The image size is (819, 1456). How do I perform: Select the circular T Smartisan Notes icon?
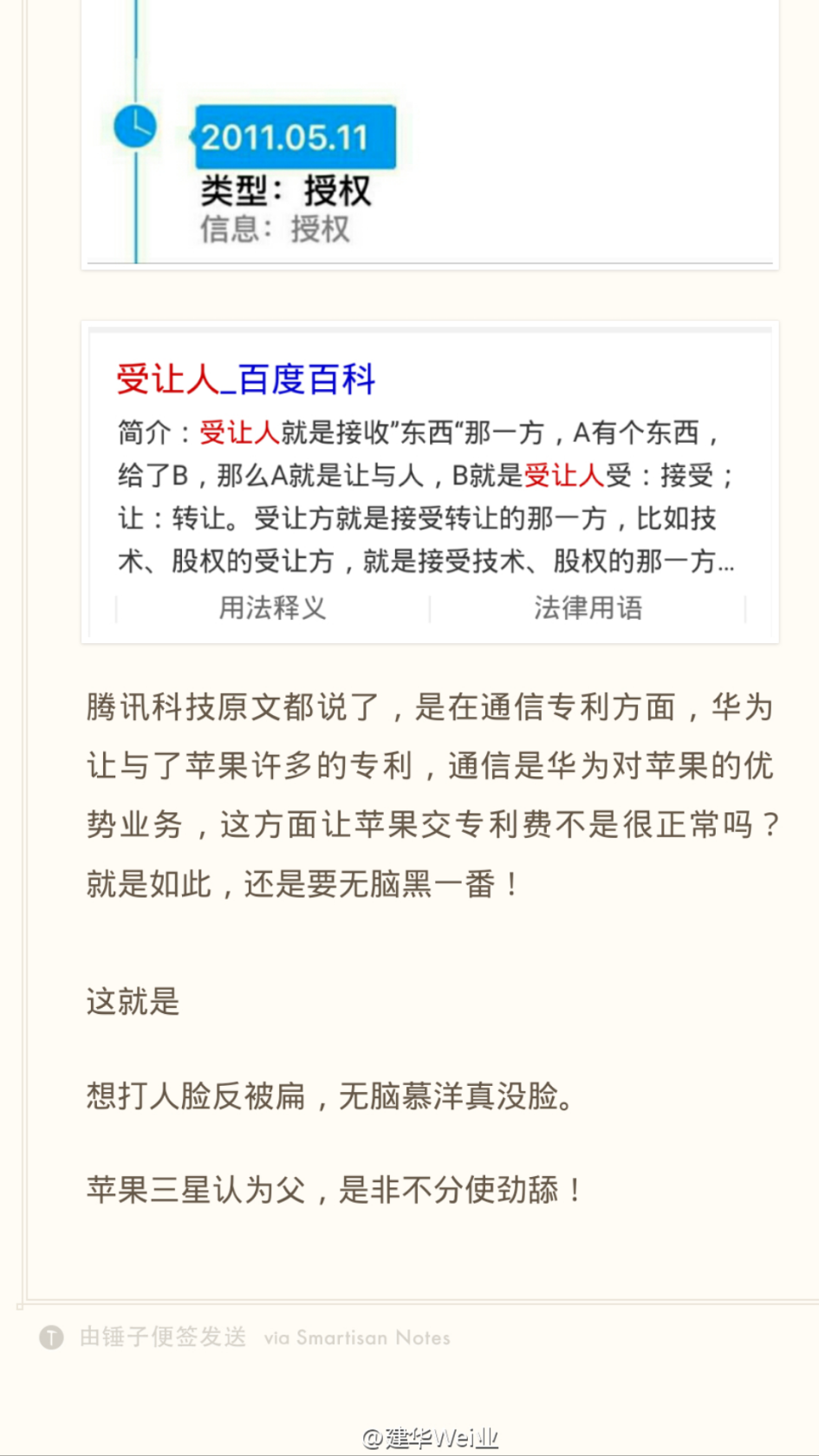point(54,1337)
